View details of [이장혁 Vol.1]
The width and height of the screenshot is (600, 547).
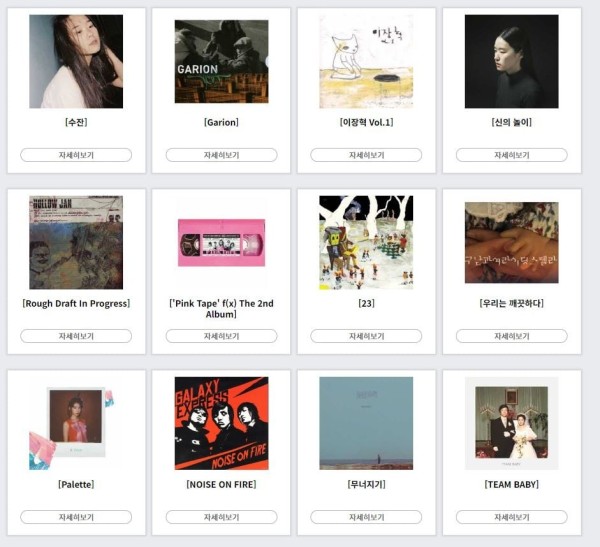(x=366, y=155)
